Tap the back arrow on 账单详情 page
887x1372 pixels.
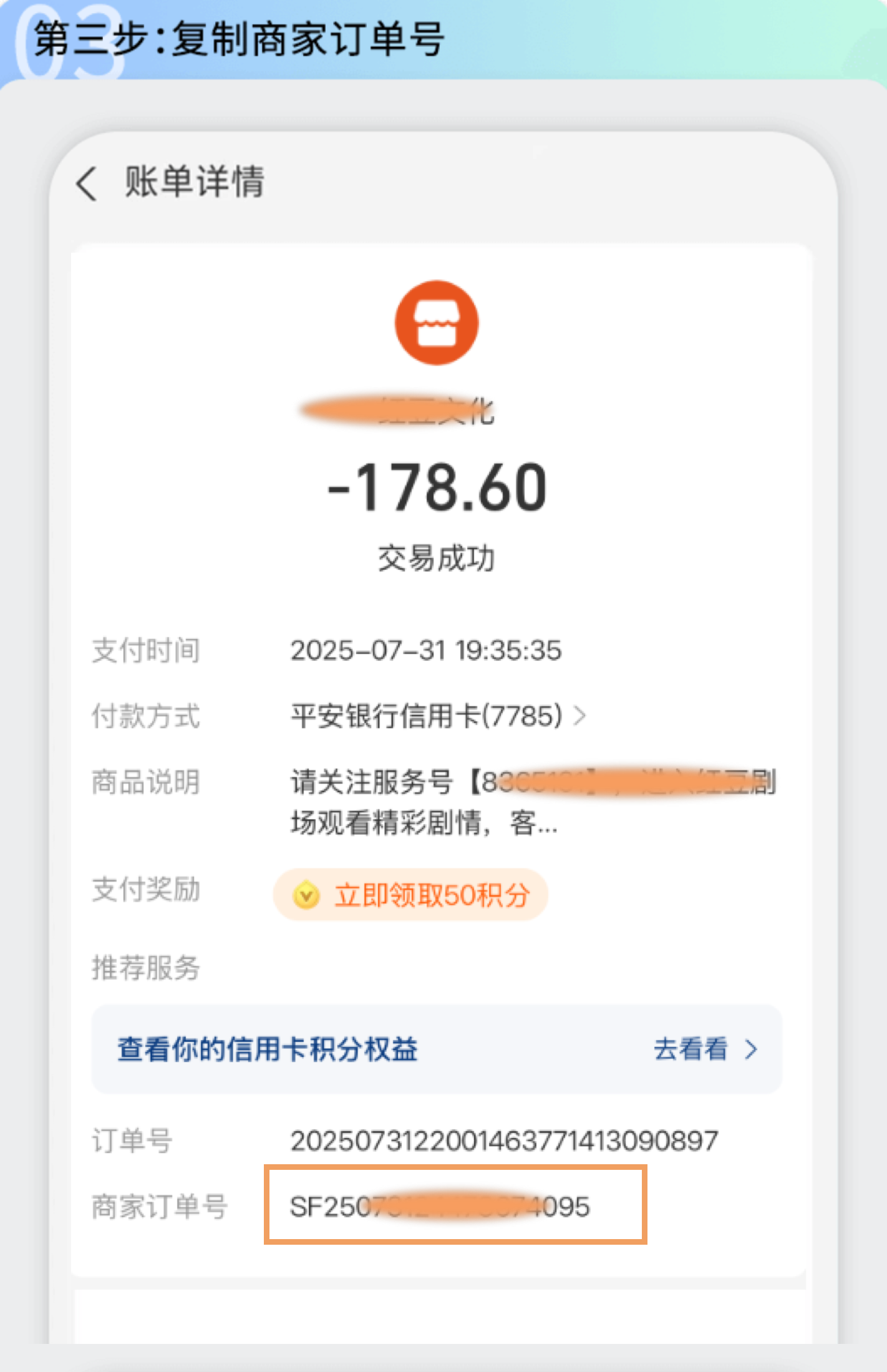point(87,182)
